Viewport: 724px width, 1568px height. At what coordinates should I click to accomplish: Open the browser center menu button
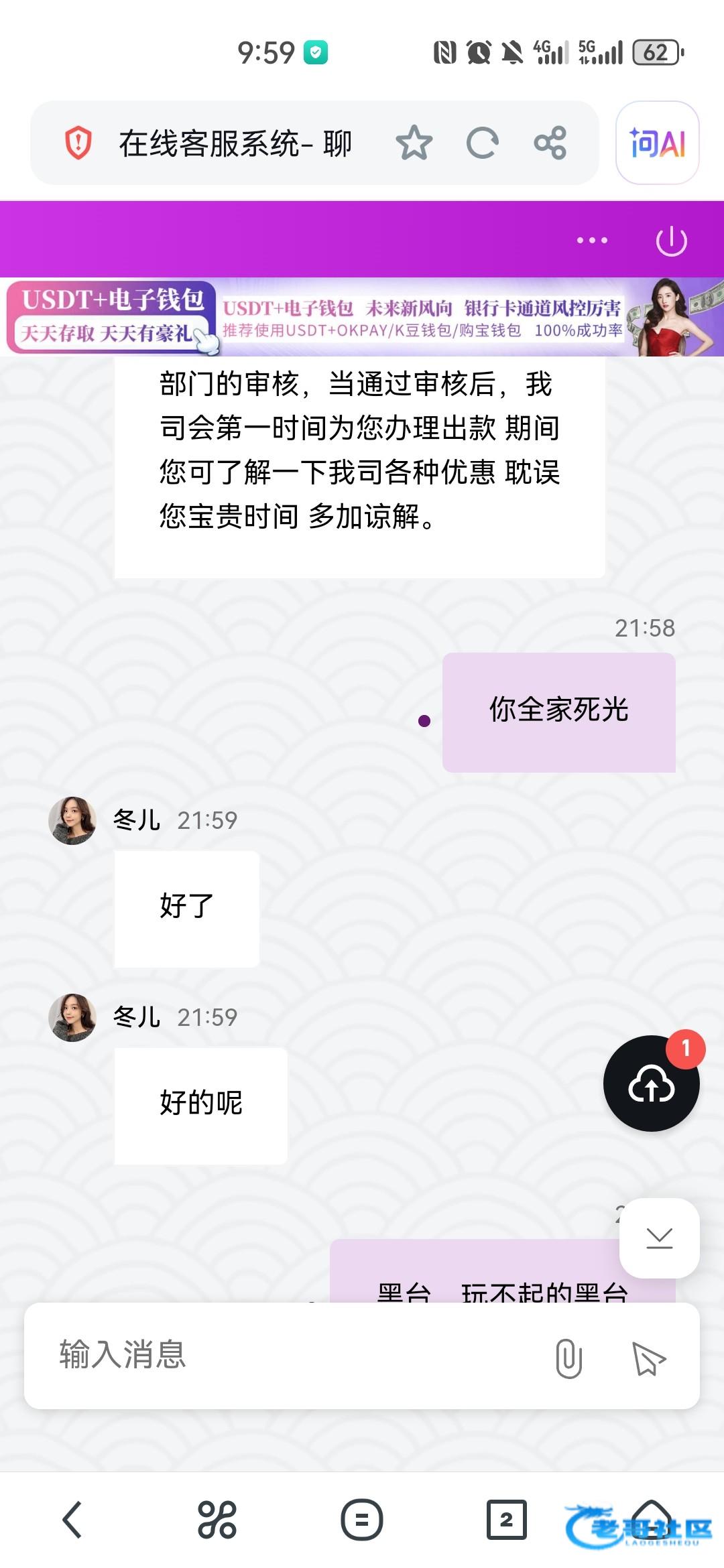362,1519
